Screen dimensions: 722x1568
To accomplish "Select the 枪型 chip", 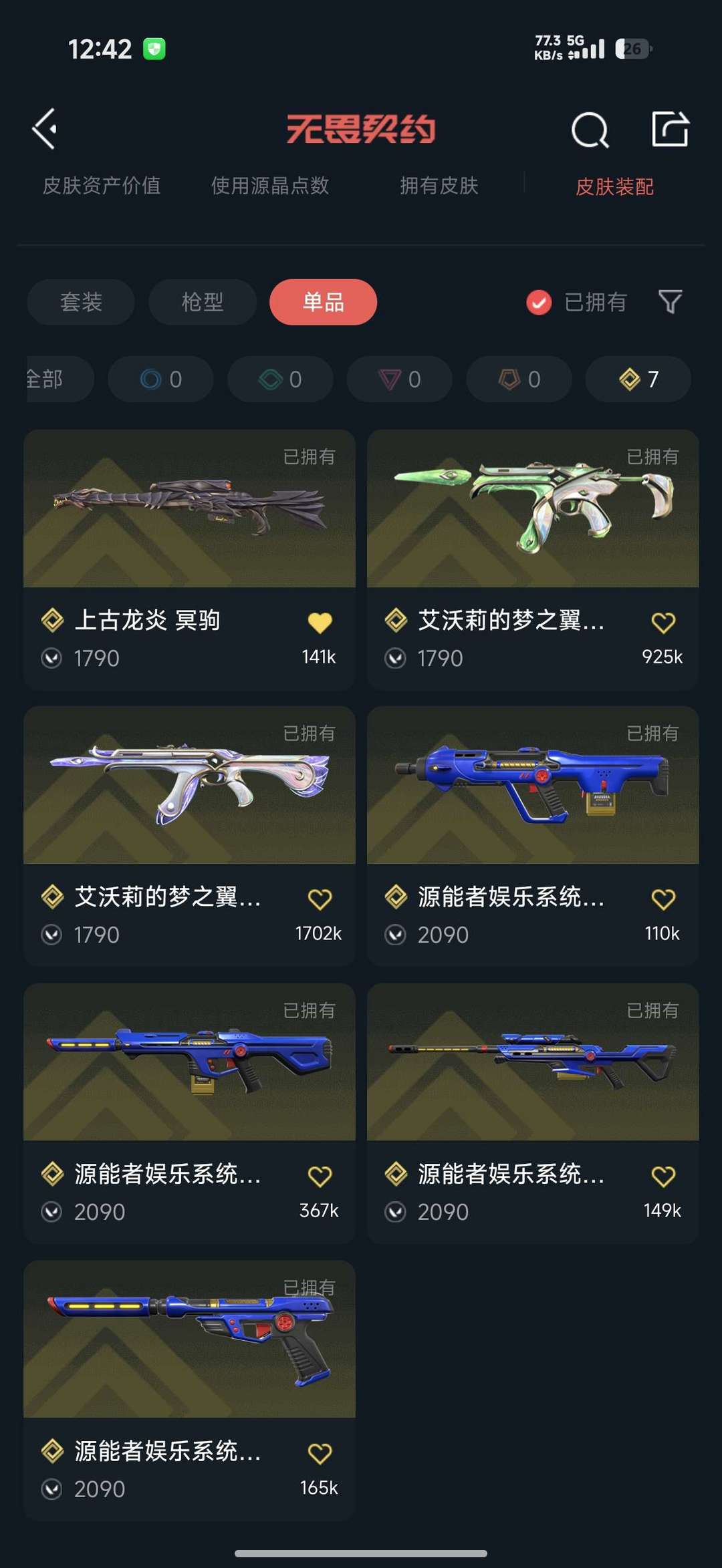I will 202,302.
